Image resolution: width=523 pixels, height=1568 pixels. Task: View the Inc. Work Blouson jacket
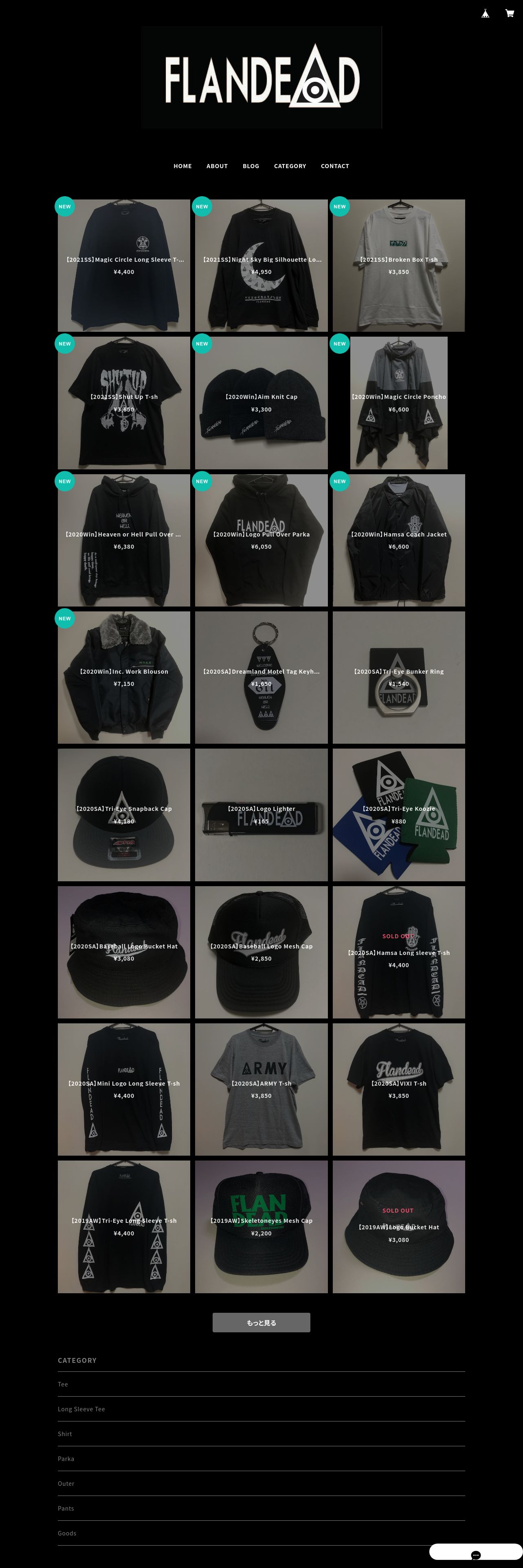point(124,677)
